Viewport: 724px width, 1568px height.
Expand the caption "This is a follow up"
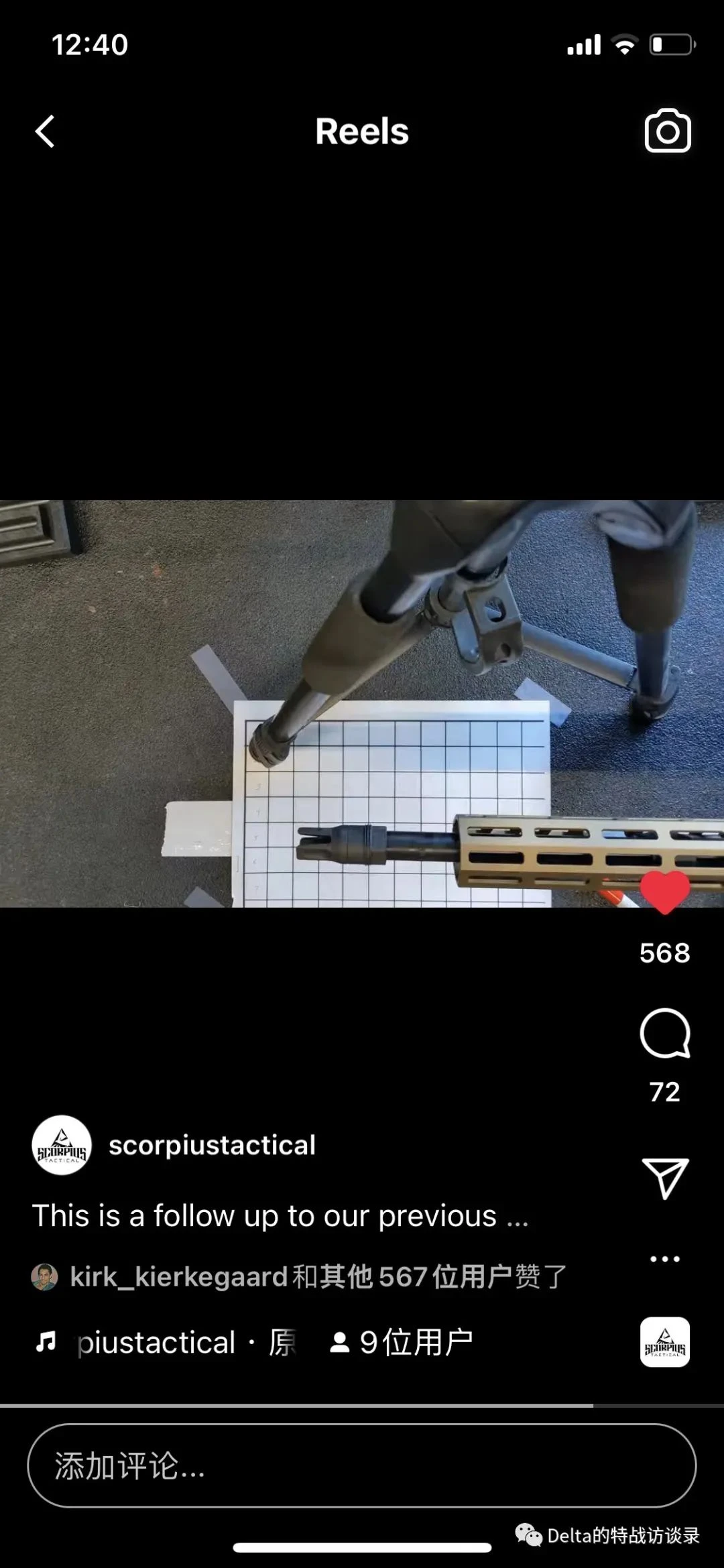click(280, 1216)
